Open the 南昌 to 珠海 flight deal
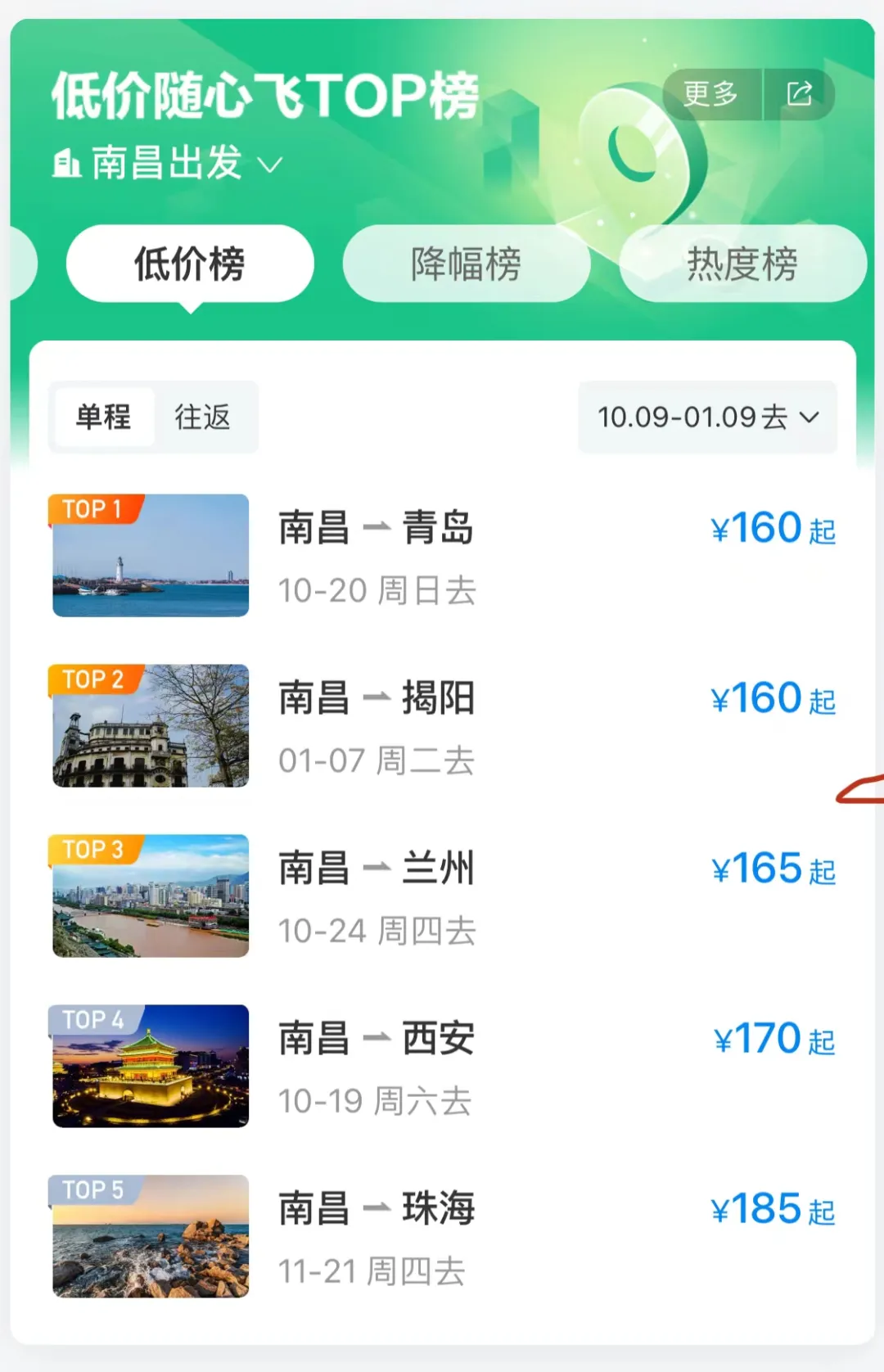 (442, 1237)
